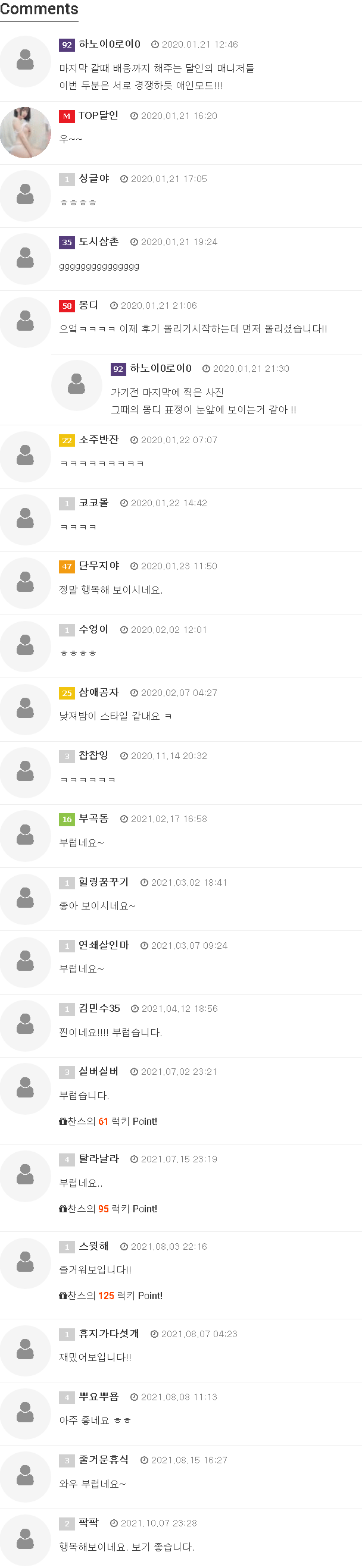This screenshot has width=362, height=1568.
Task: View the profile of 즐거운휴식
Action: pyautogui.click(x=104, y=1460)
